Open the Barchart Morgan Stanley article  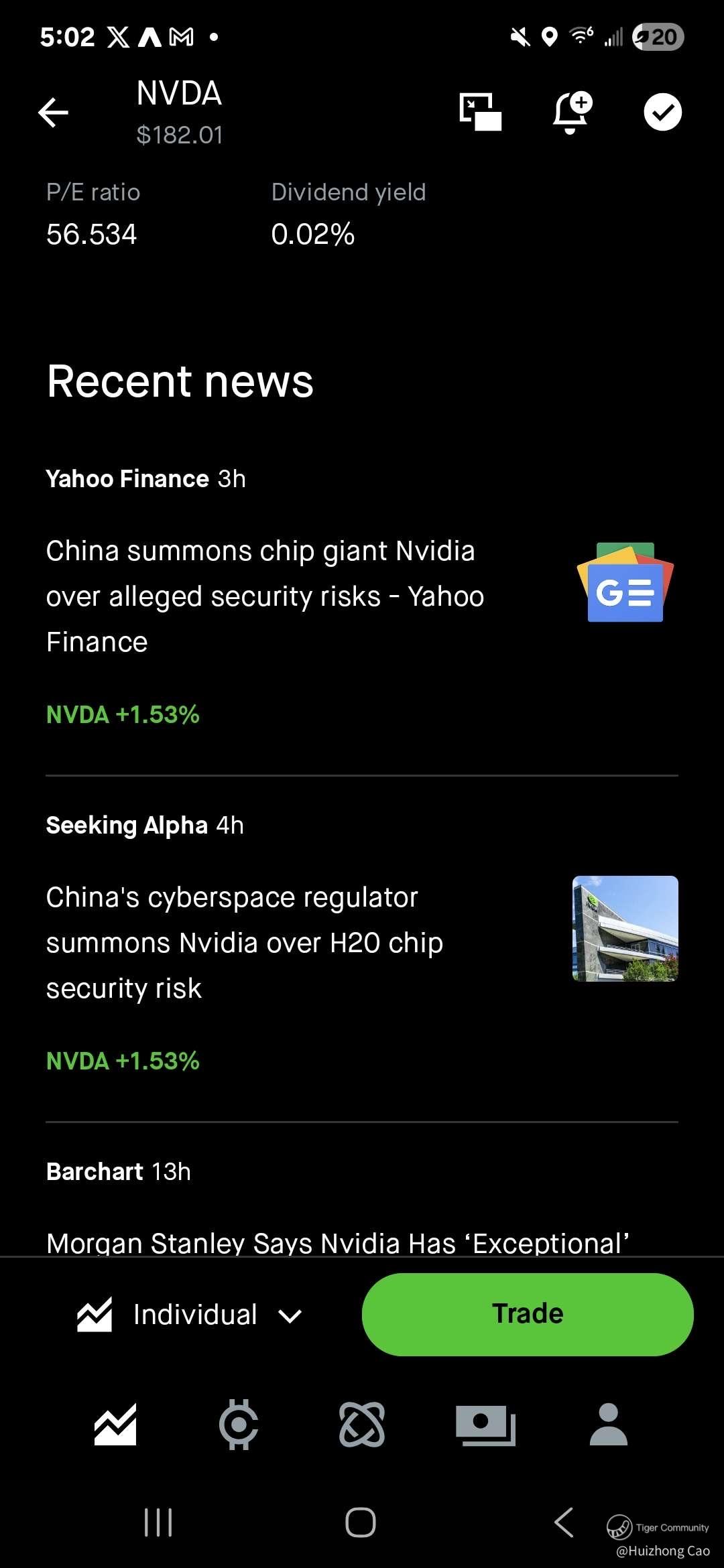pos(337,1242)
